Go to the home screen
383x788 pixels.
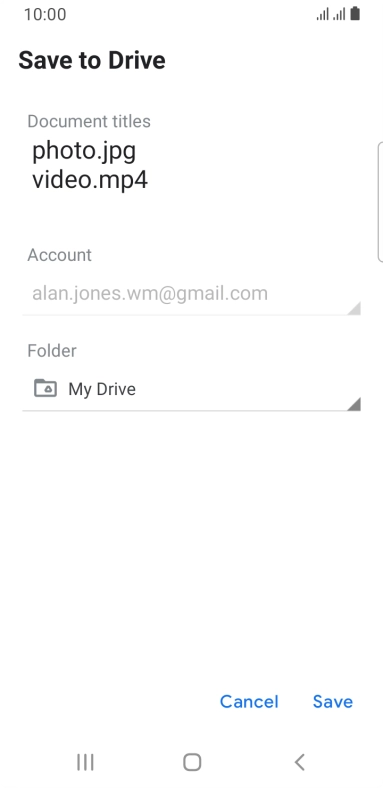point(192,762)
